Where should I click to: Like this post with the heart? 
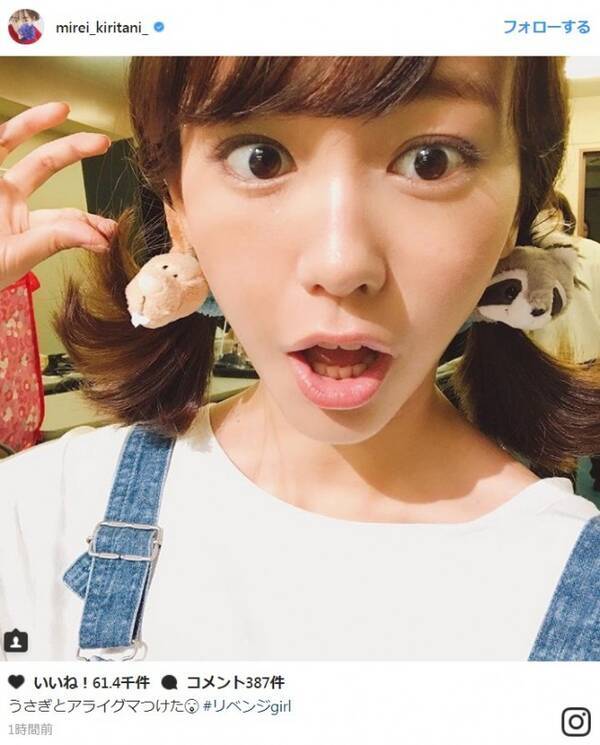click(x=16, y=683)
